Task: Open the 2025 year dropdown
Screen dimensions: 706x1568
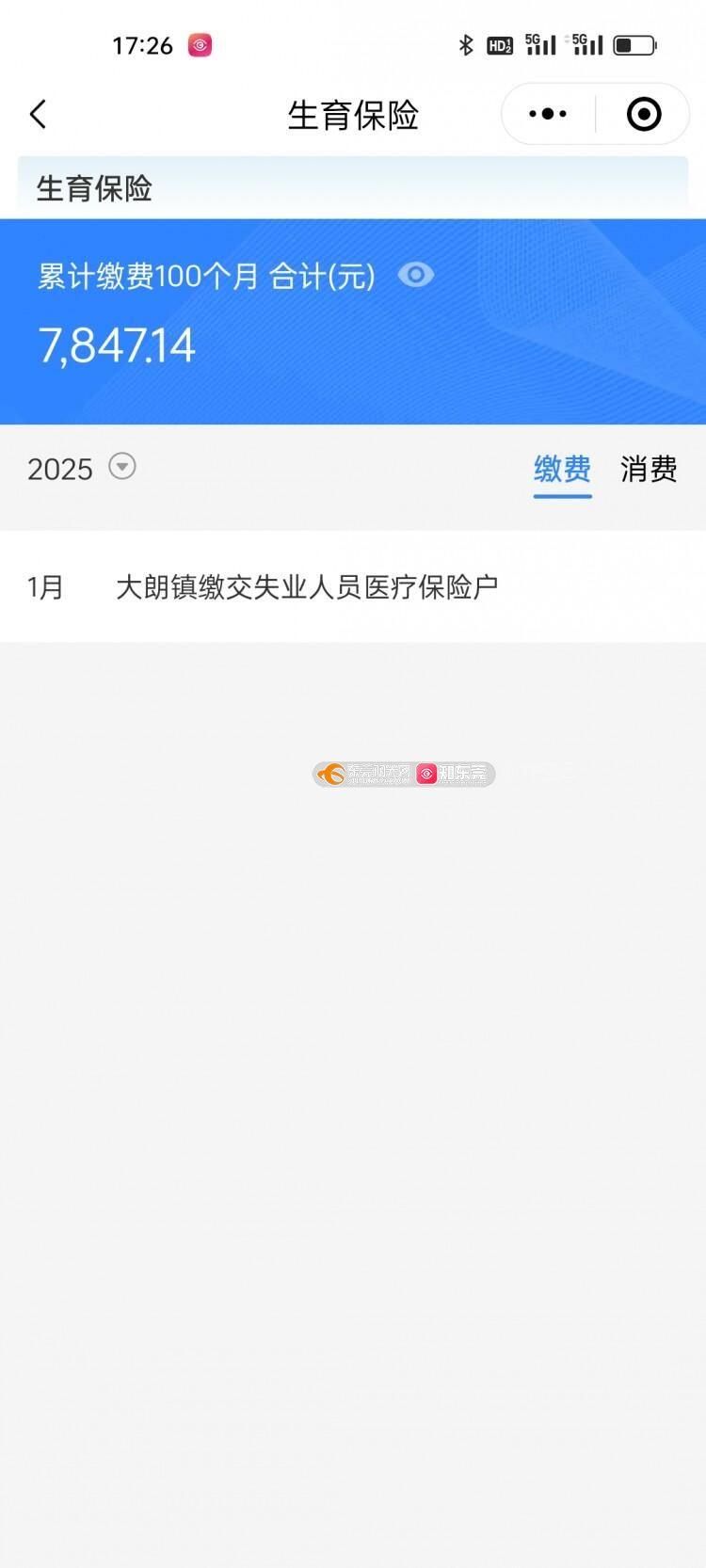Action: [121, 467]
